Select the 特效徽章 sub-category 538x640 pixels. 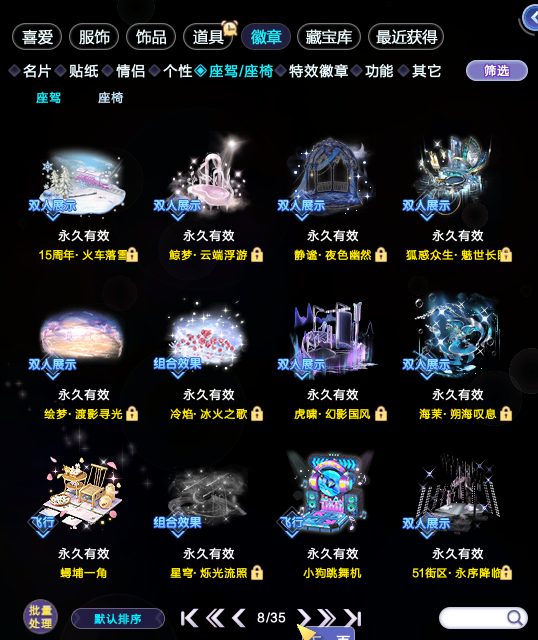(318, 71)
